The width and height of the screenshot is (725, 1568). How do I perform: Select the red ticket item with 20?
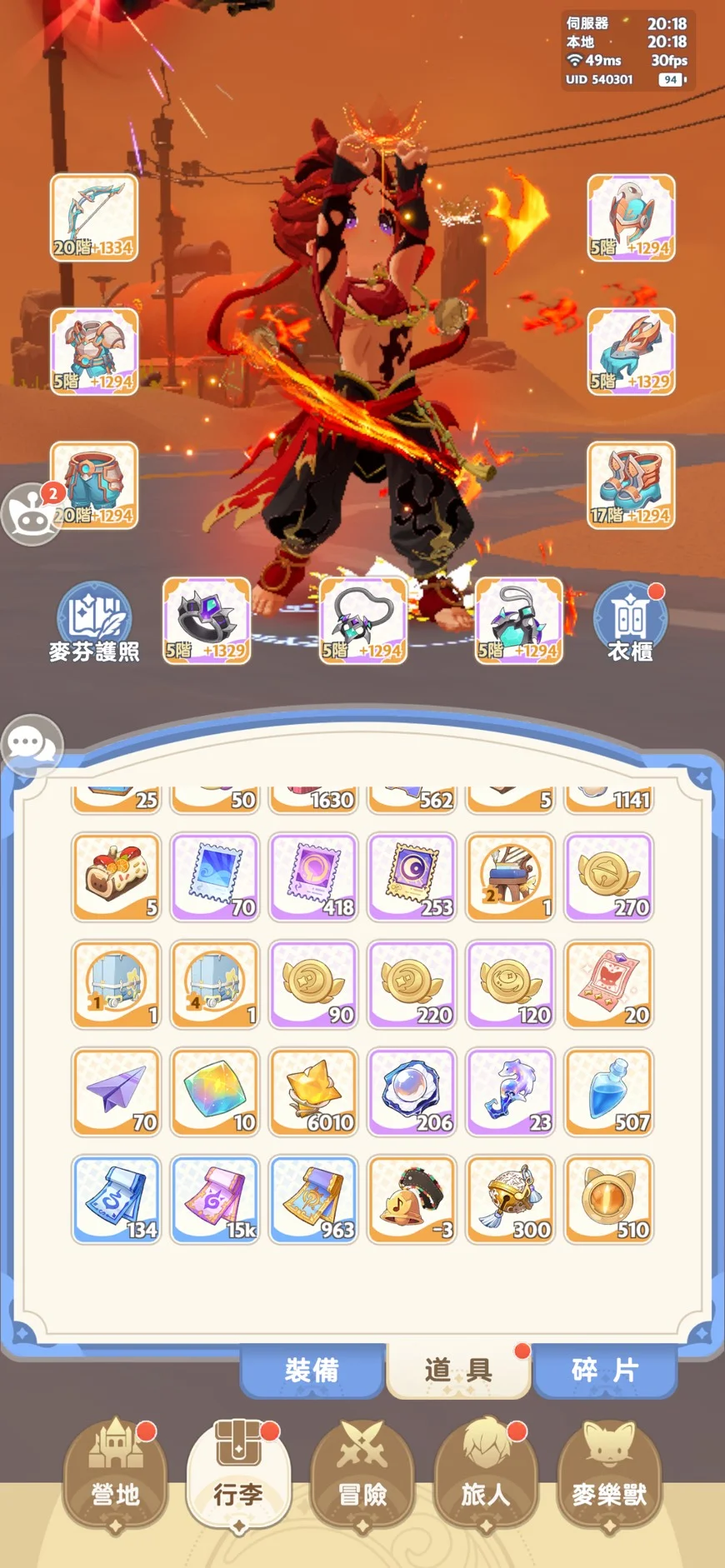609,984
